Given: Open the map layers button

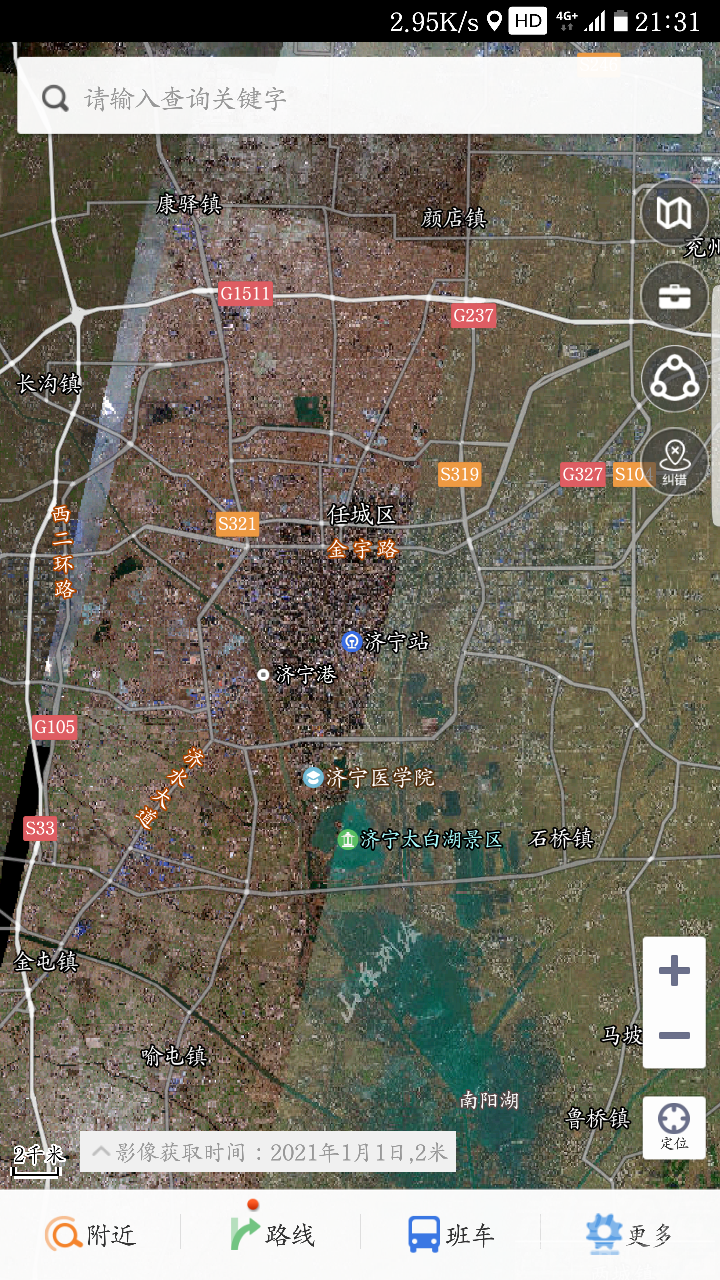Looking at the screenshot, I should click(x=674, y=212).
